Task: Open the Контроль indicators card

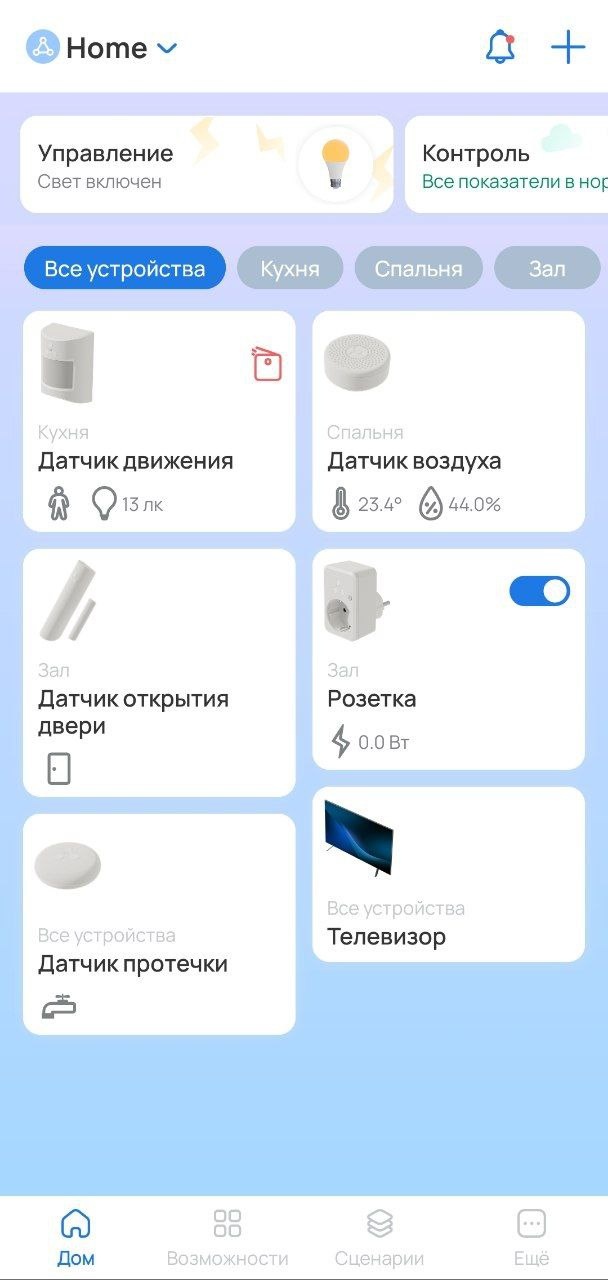Action: [x=506, y=165]
